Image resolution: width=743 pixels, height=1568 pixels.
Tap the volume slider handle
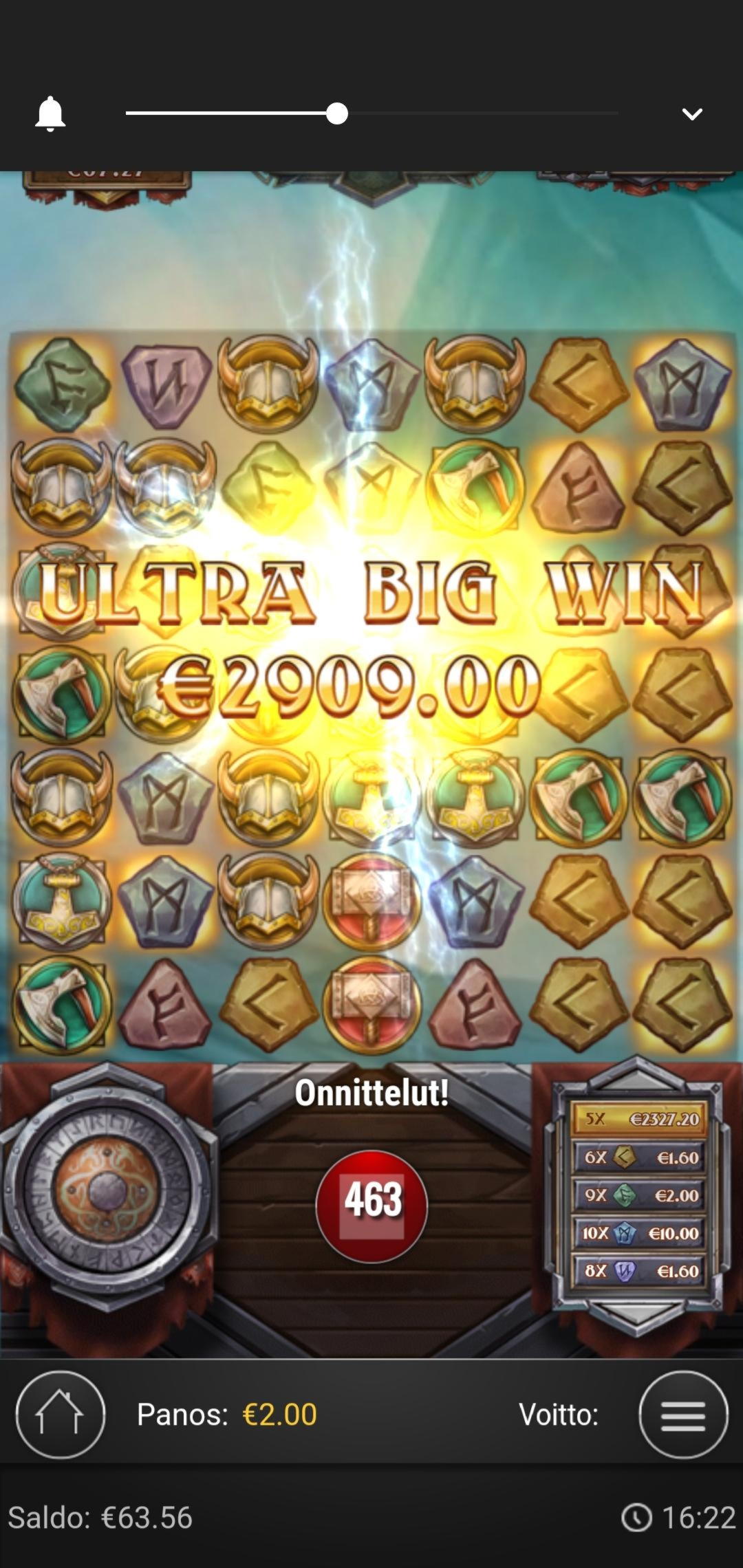click(x=336, y=113)
